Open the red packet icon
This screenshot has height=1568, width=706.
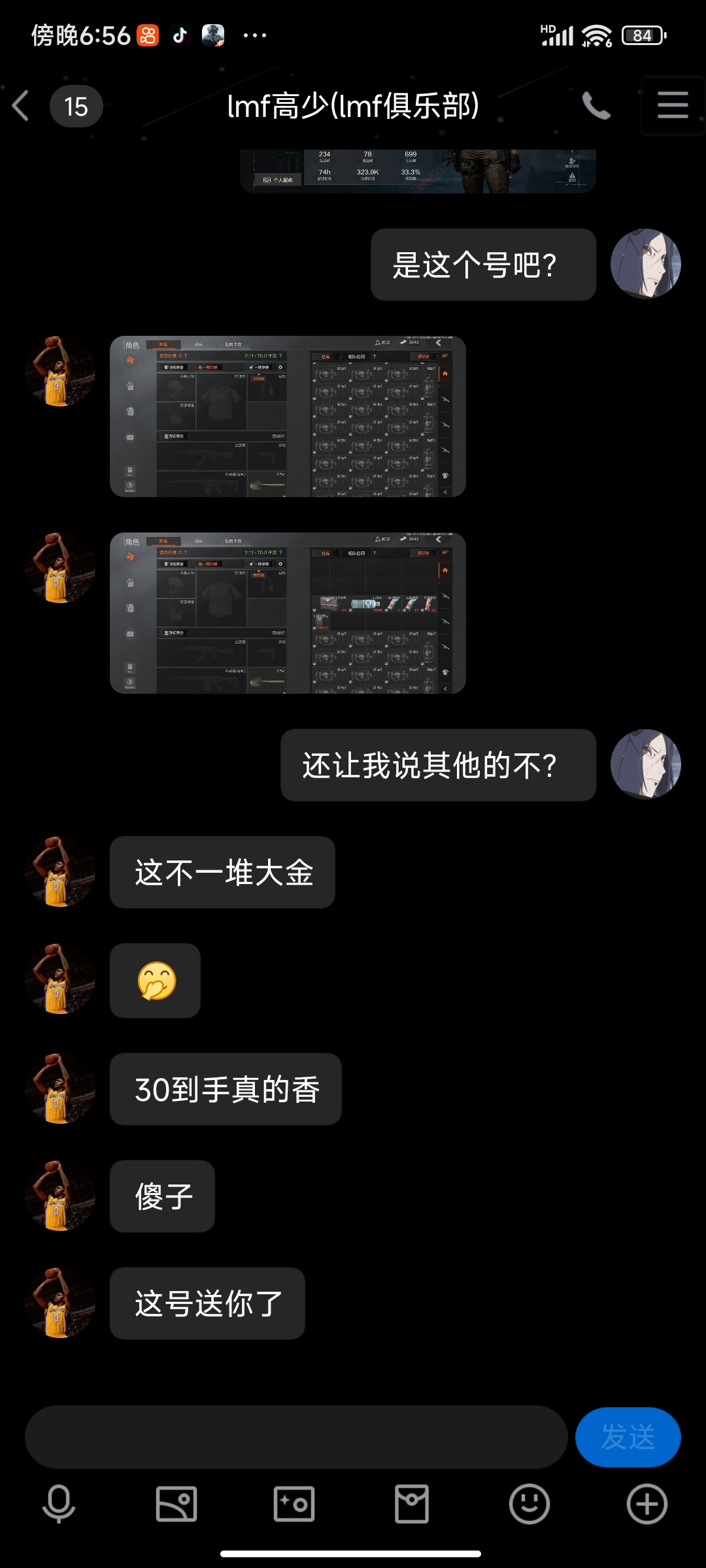pyautogui.click(x=412, y=1504)
